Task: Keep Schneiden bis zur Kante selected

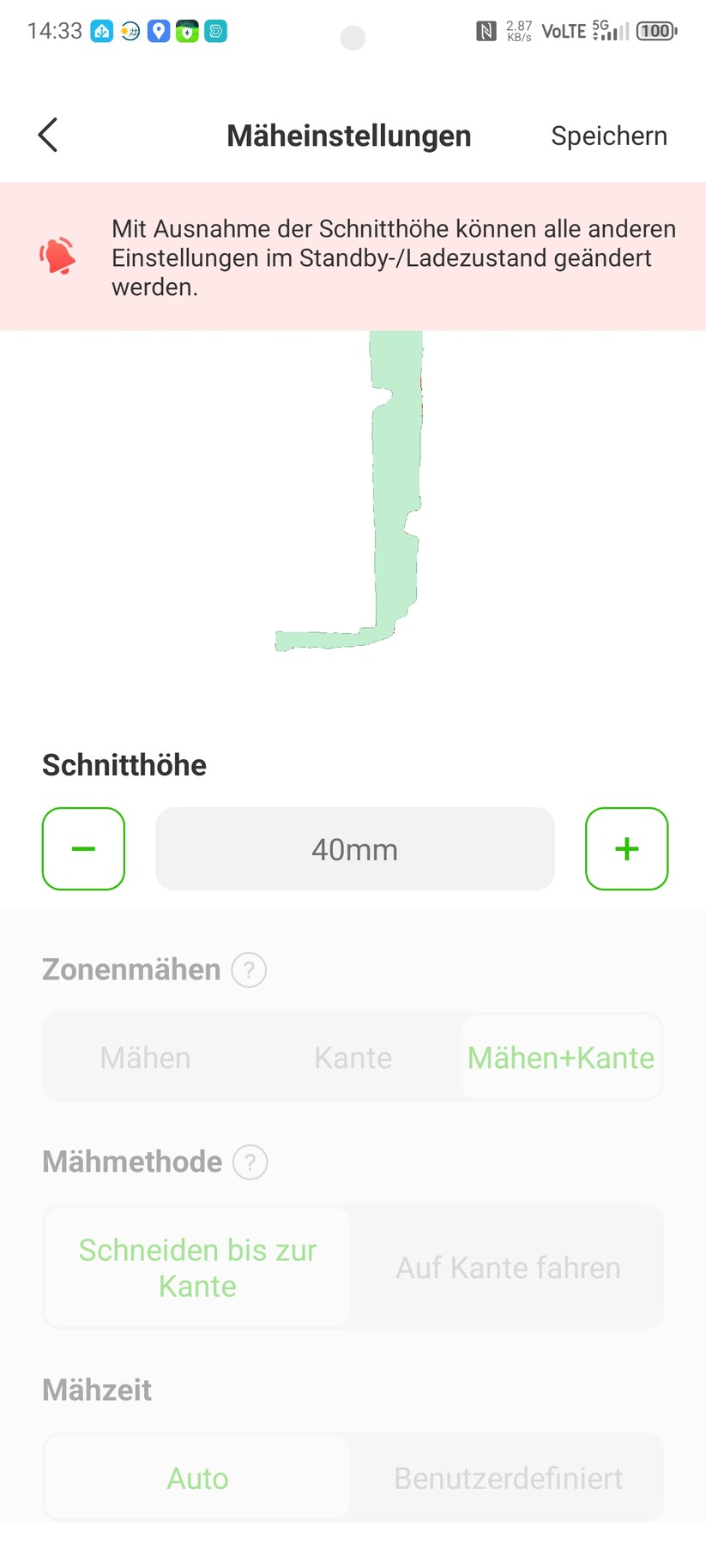Action: coord(196,1267)
